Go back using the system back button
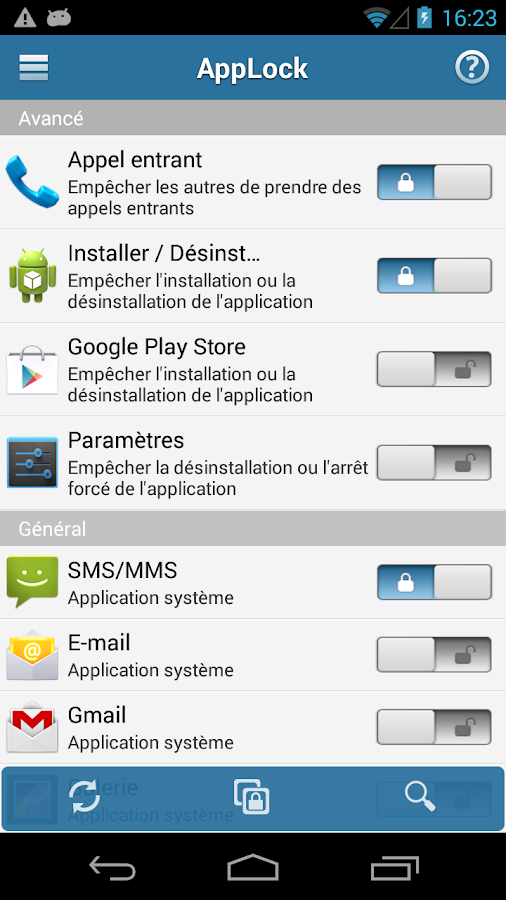The image size is (506, 900). [112, 867]
